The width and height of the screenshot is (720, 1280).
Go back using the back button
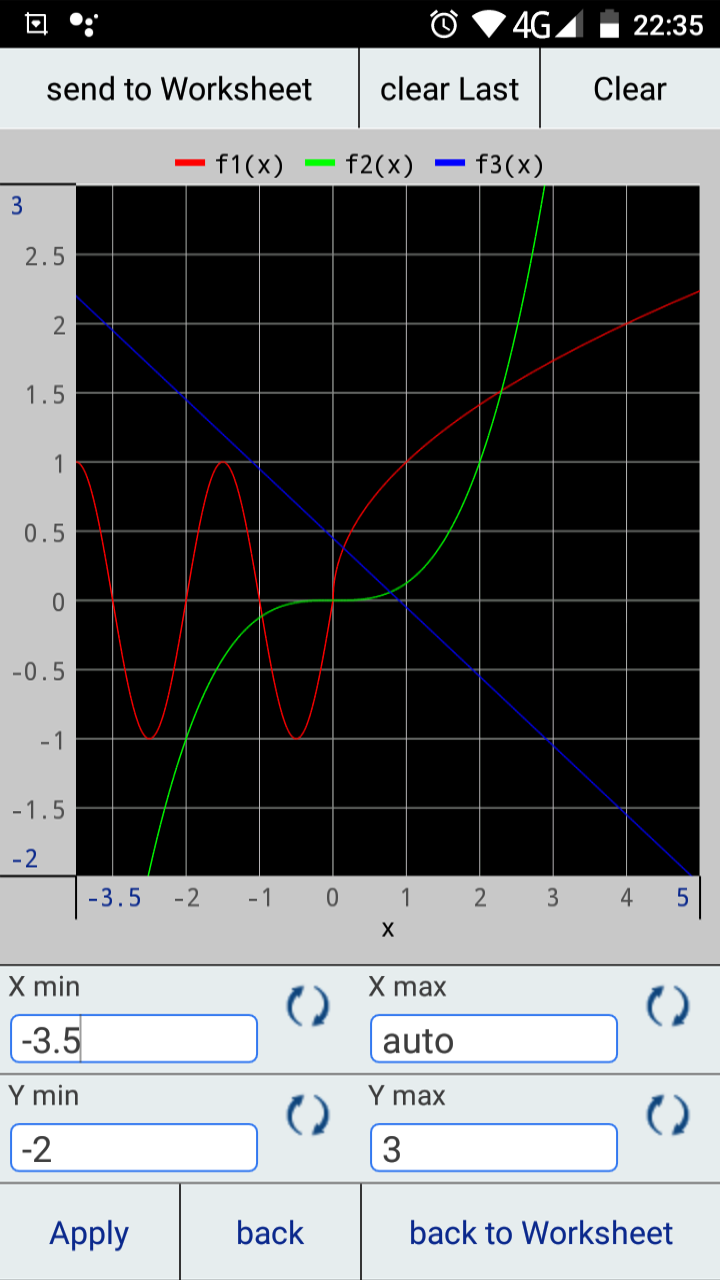point(270,1233)
